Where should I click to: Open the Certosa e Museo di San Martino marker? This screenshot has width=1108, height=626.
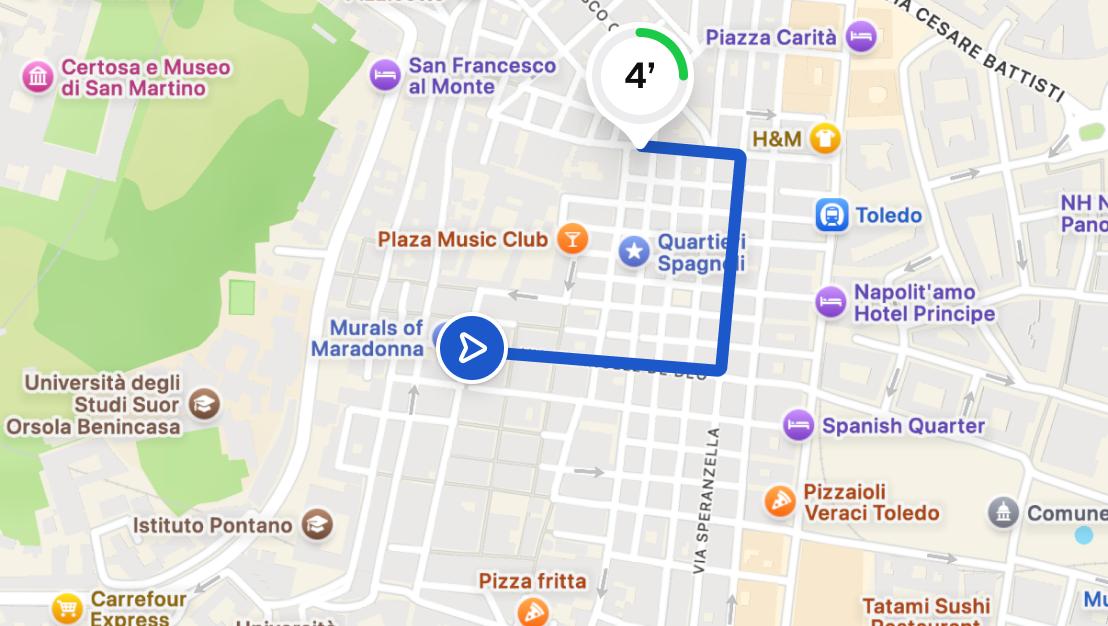(38, 77)
